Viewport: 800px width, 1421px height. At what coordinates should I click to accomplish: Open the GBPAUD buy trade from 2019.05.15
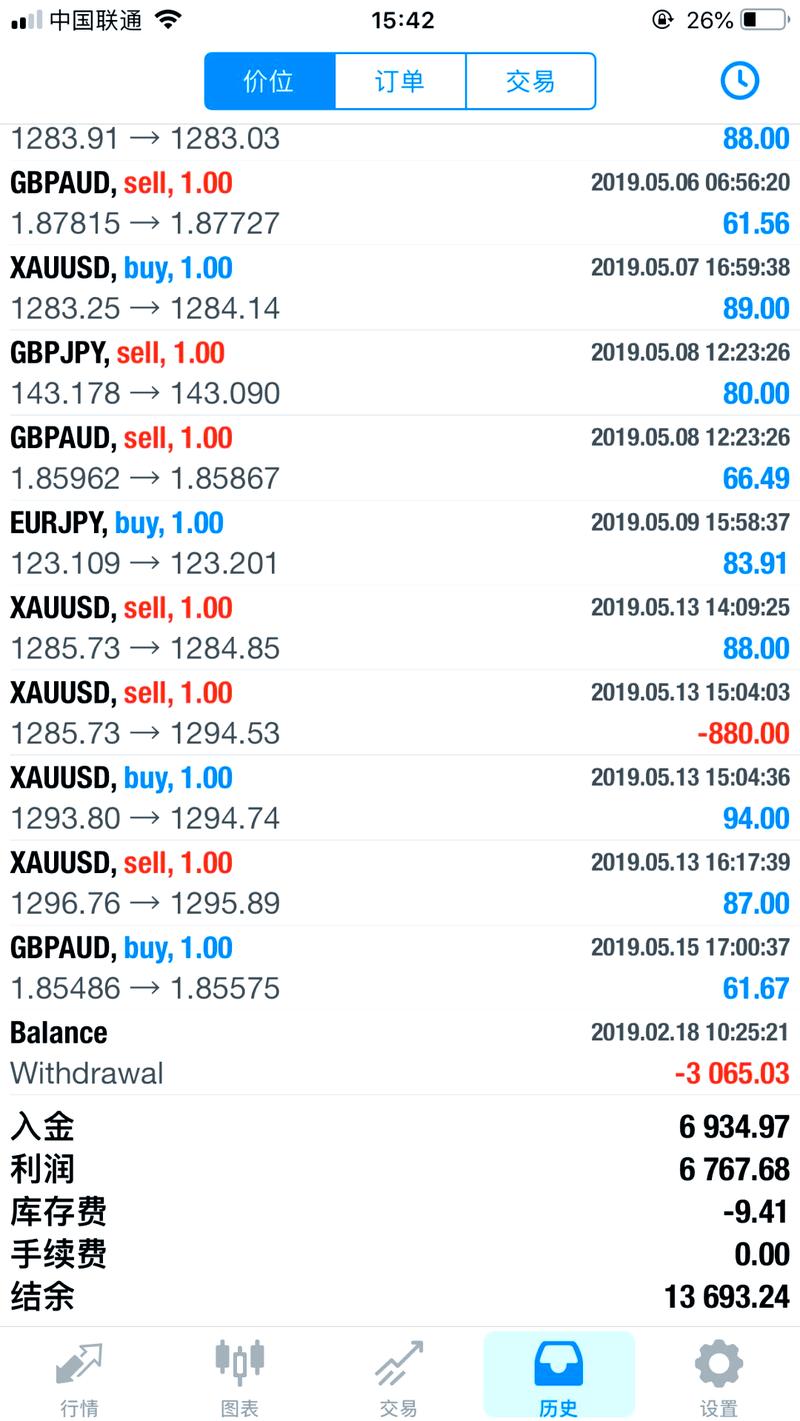coord(400,968)
